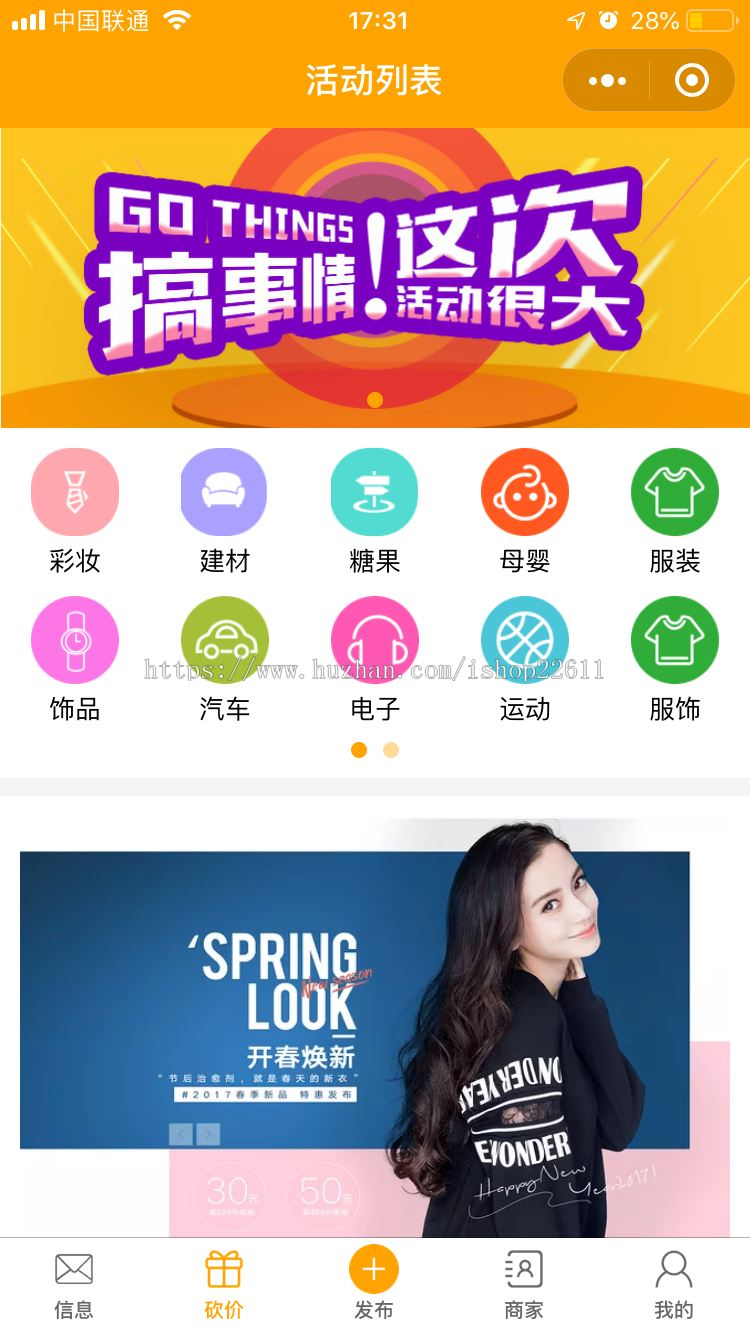This screenshot has height=1334, width=750.
Task: Switch to the 商家 merchants tab
Action: tap(524, 1283)
